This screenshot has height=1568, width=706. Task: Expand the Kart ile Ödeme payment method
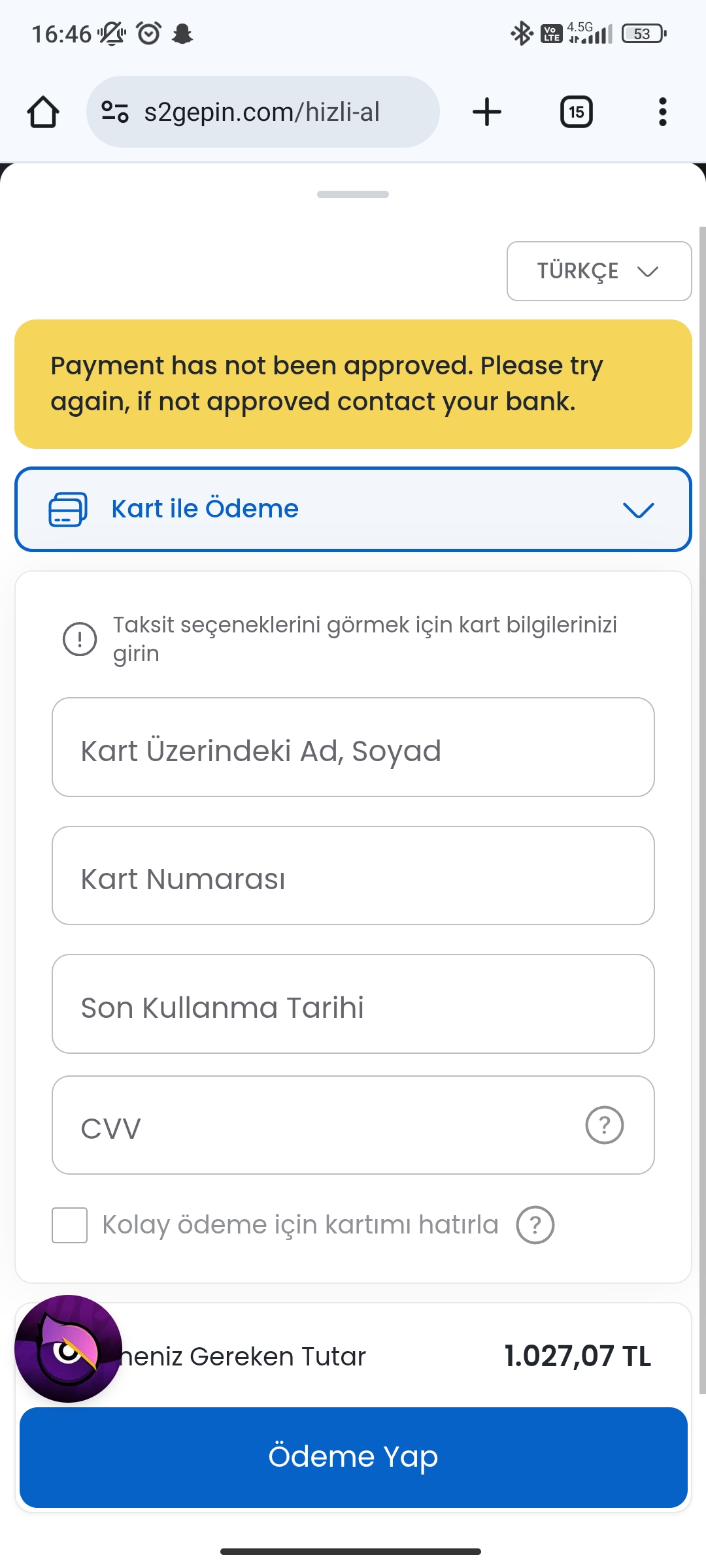click(x=353, y=509)
